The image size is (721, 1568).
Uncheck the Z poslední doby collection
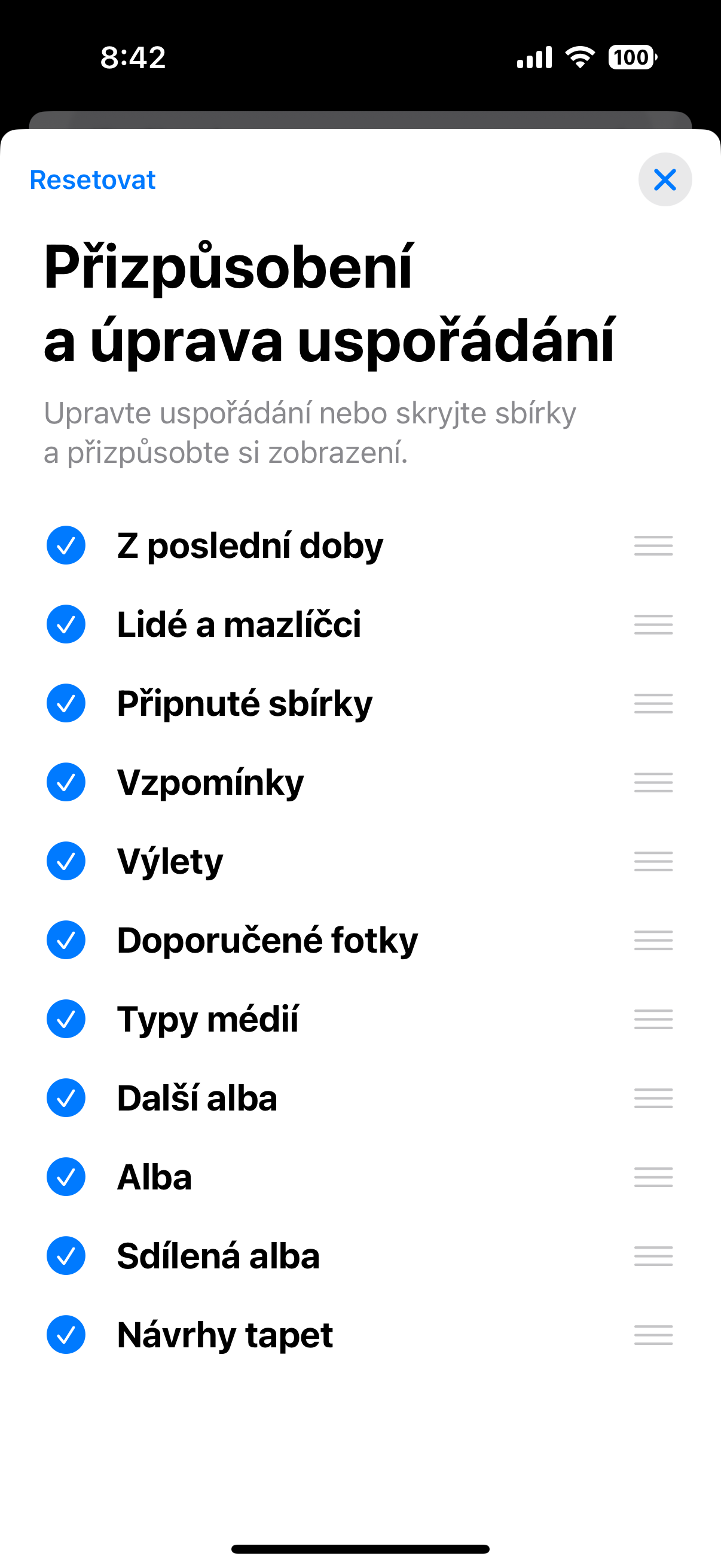pos(66,547)
